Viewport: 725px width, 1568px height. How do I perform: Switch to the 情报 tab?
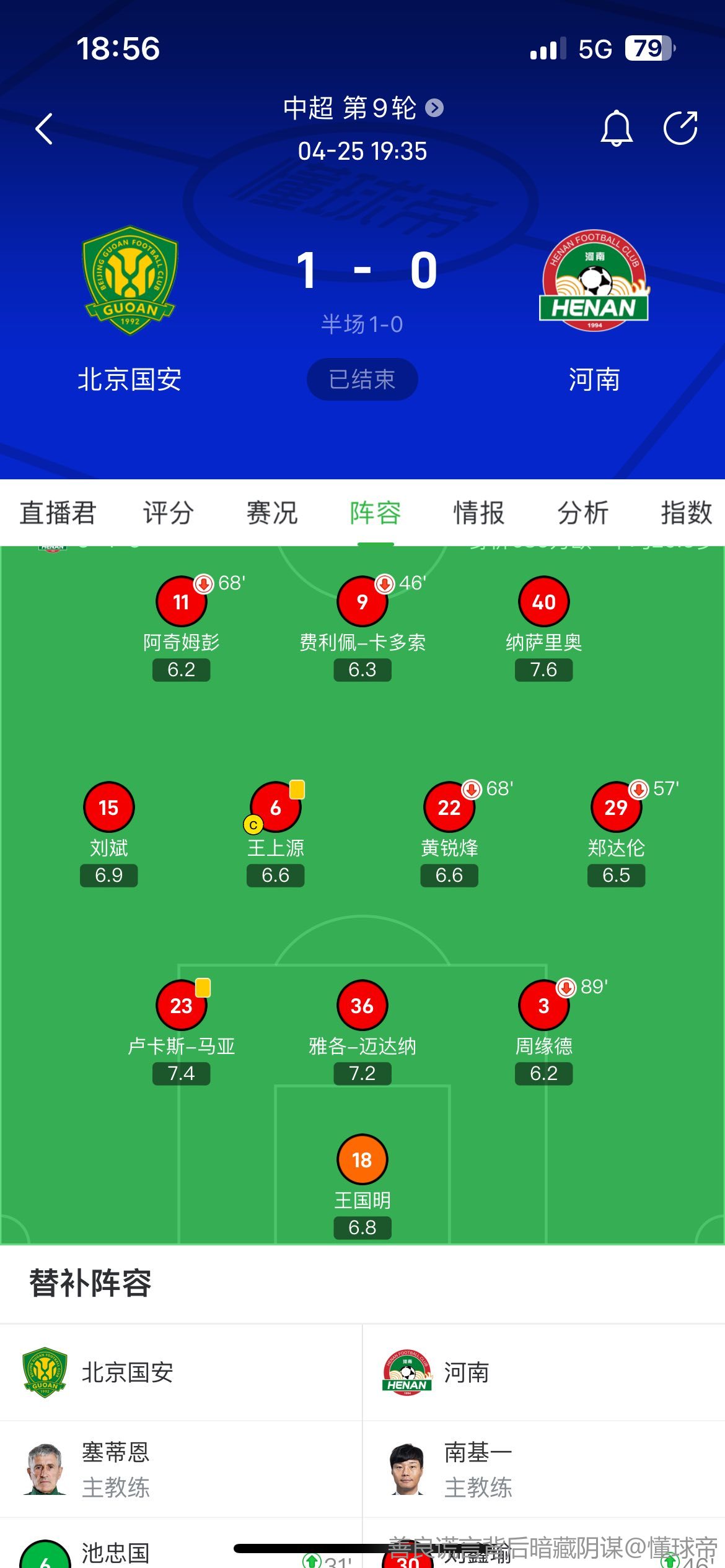(479, 513)
